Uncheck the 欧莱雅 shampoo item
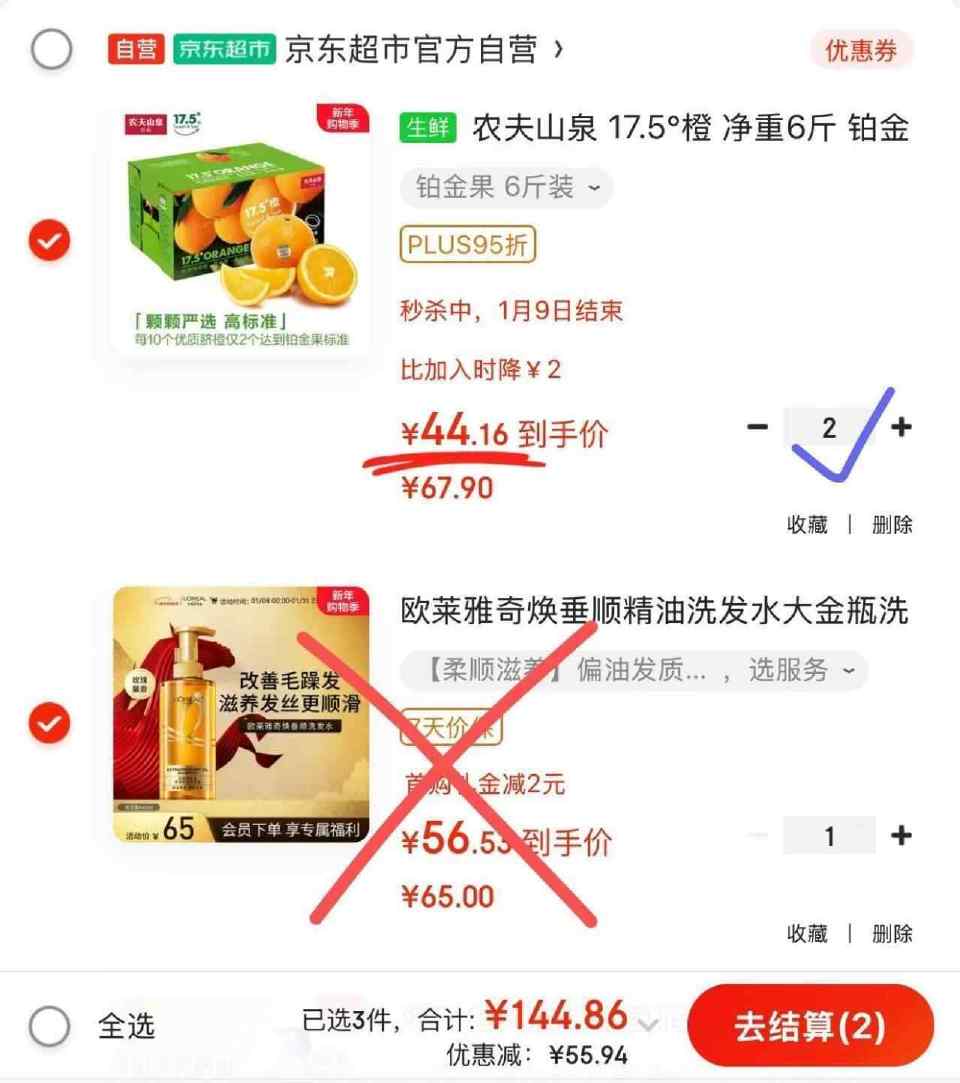The height and width of the screenshot is (1083, 960). pyautogui.click(x=50, y=723)
